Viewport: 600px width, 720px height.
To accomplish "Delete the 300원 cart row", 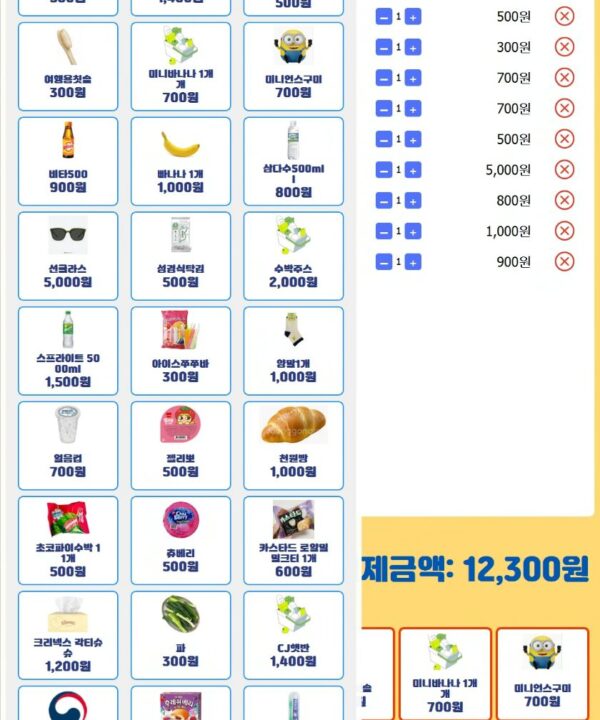I will click(x=564, y=47).
